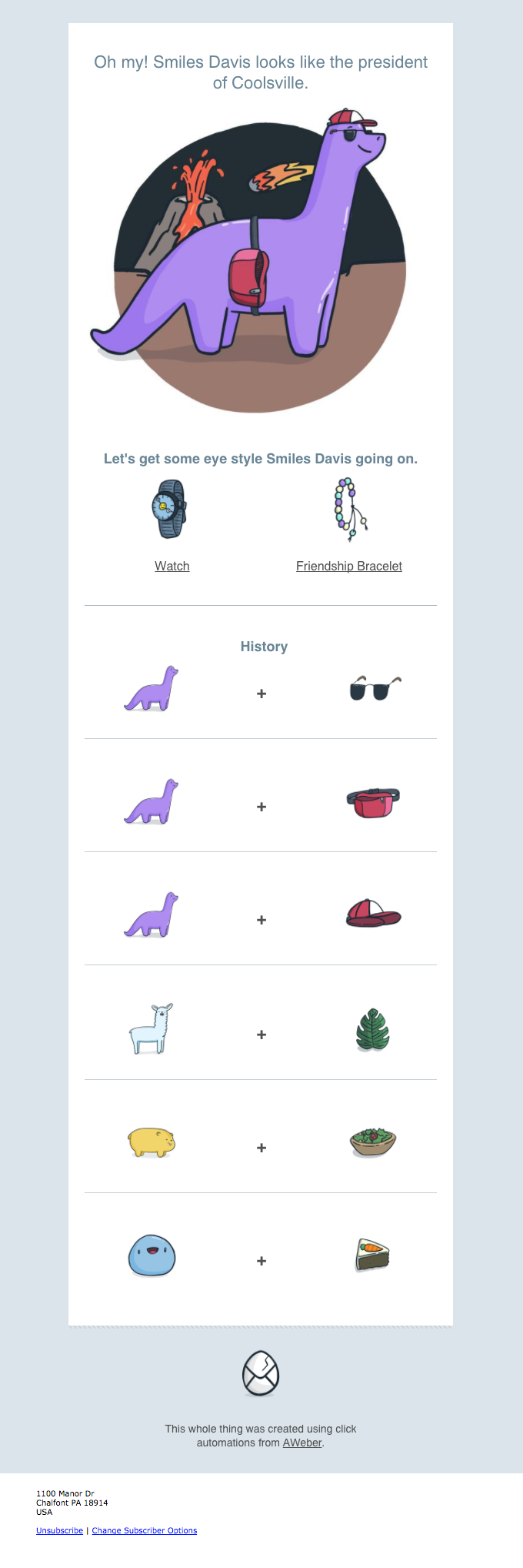Open Change Subscriber Options
Screen dimensions: 523x1568
point(144,1530)
